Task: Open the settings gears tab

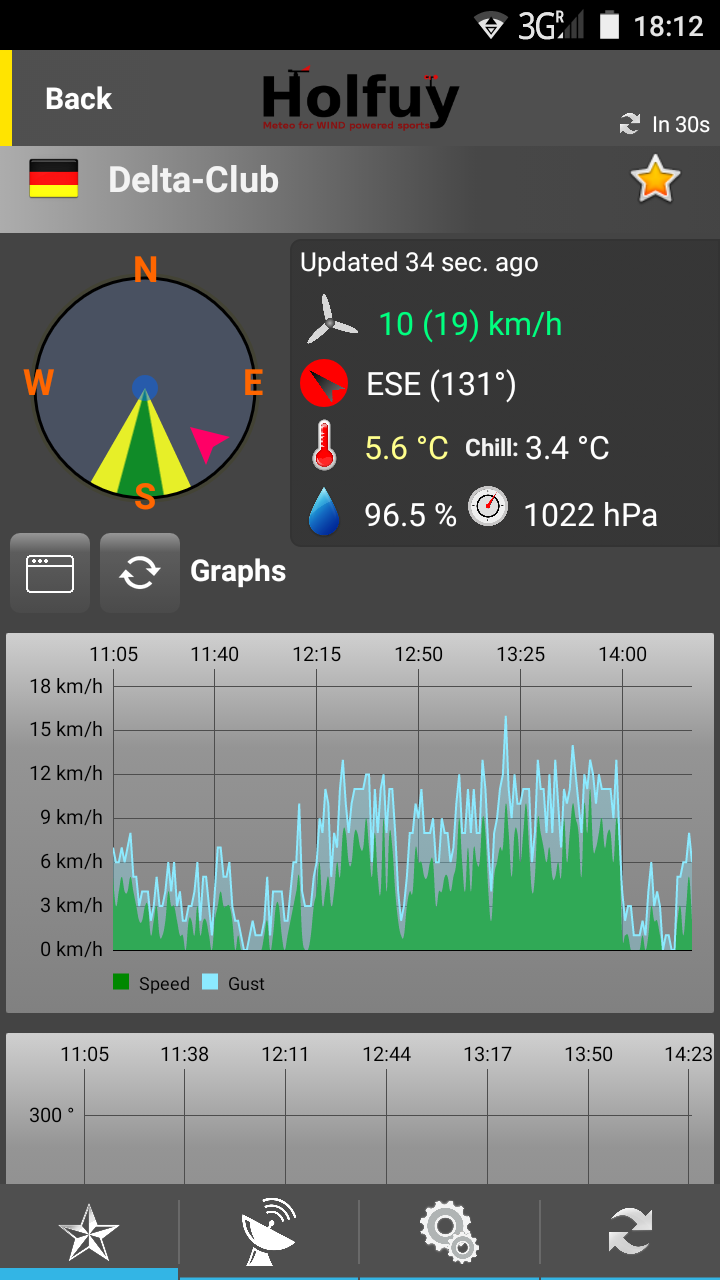Action: [x=449, y=1232]
